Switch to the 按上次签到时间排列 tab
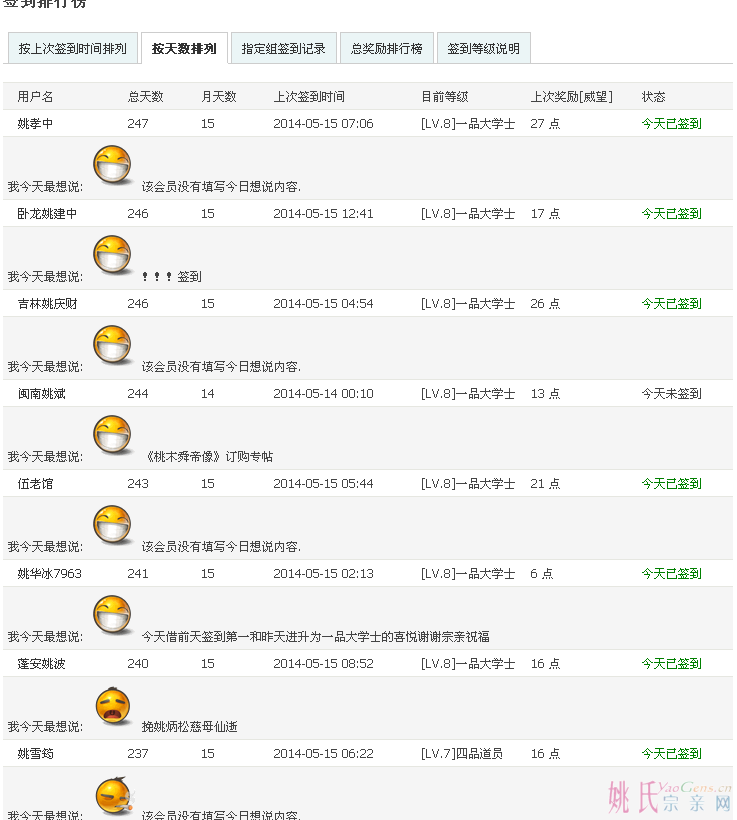Viewport: 737px width, 820px height. (72, 48)
